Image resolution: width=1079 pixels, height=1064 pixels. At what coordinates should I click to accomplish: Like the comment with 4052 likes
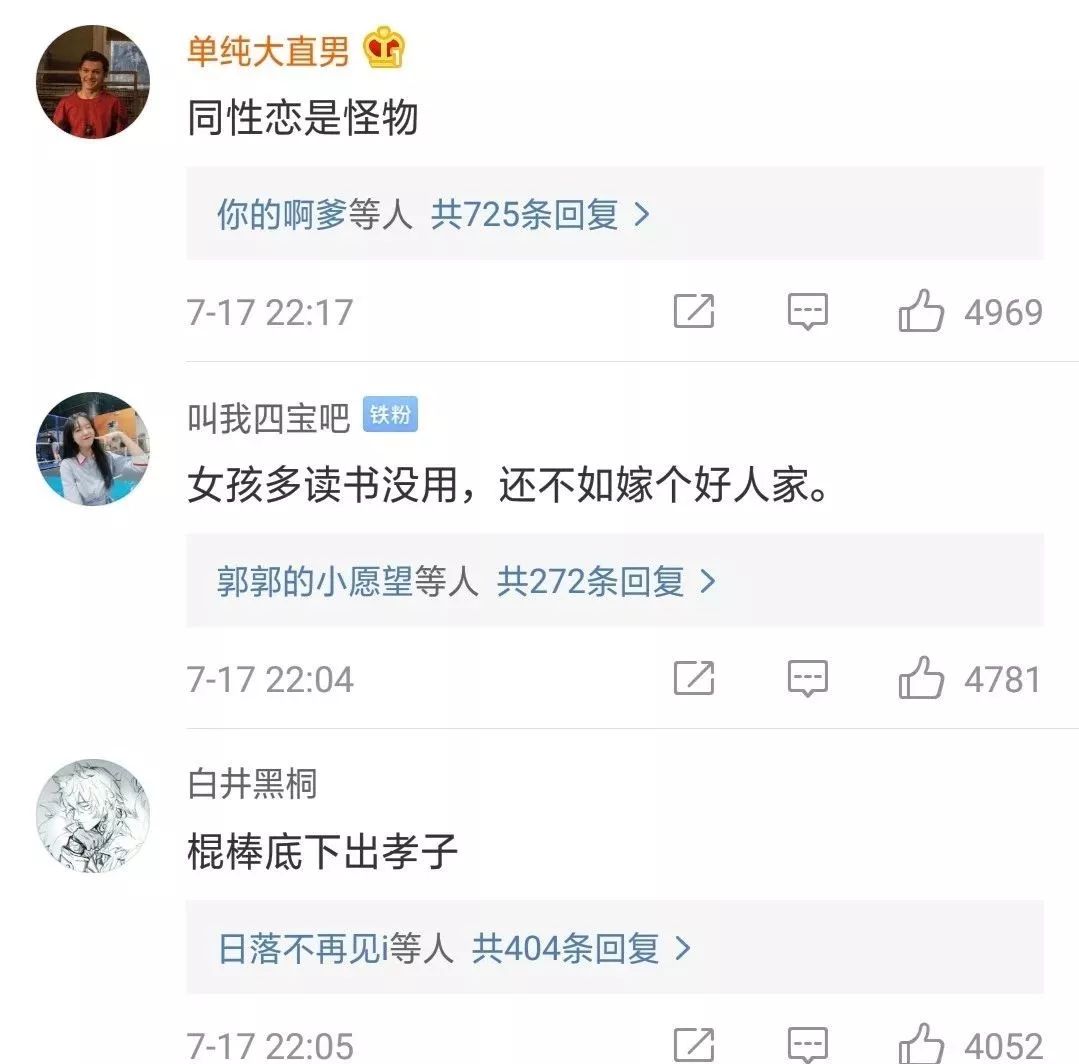click(921, 1045)
